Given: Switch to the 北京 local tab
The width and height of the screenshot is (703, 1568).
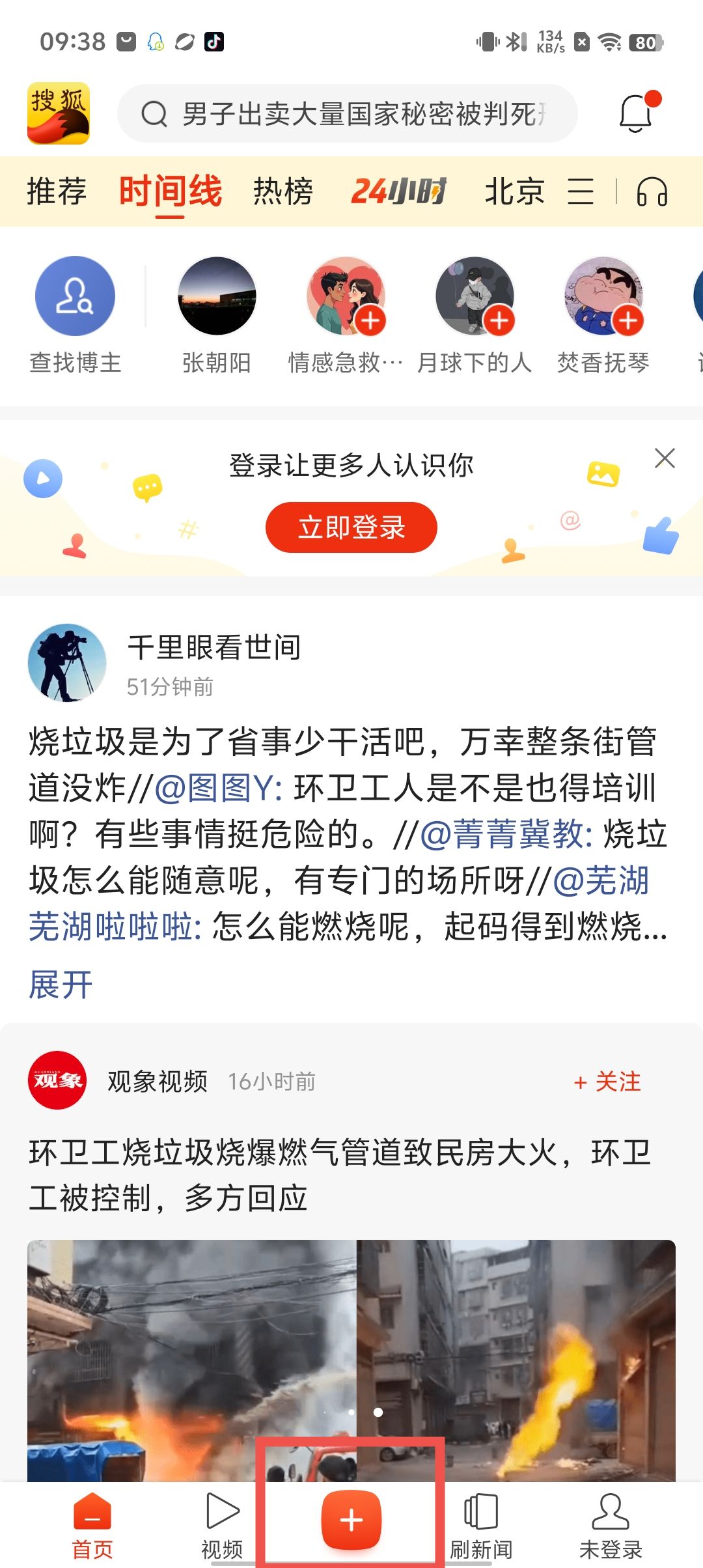Looking at the screenshot, I should point(514,191).
